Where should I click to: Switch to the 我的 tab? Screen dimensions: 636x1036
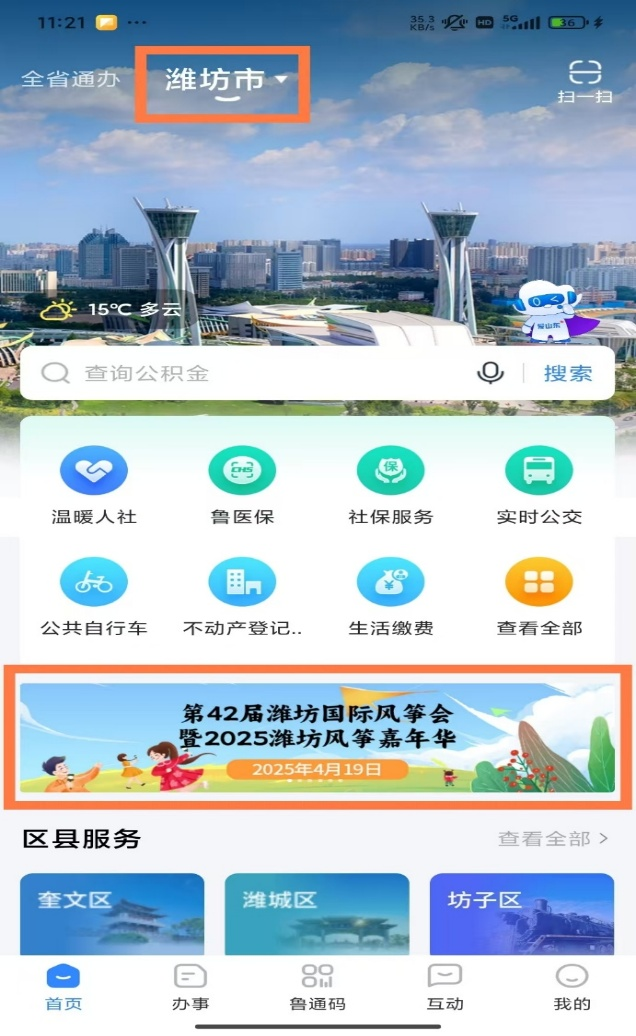pyautogui.click(x=571, y=987)
